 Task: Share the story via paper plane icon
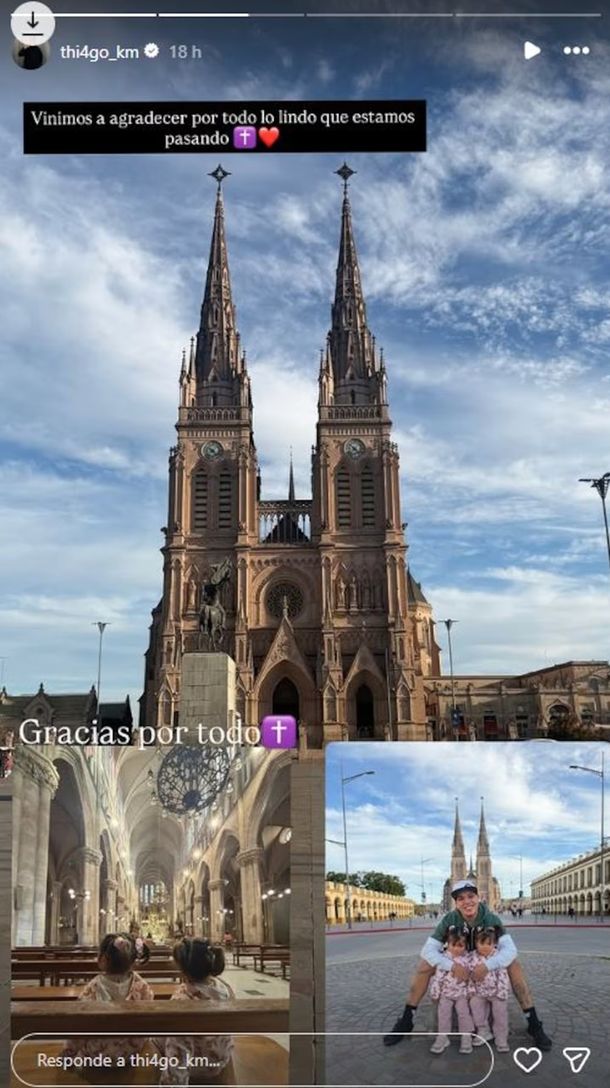coord(576,1060)
